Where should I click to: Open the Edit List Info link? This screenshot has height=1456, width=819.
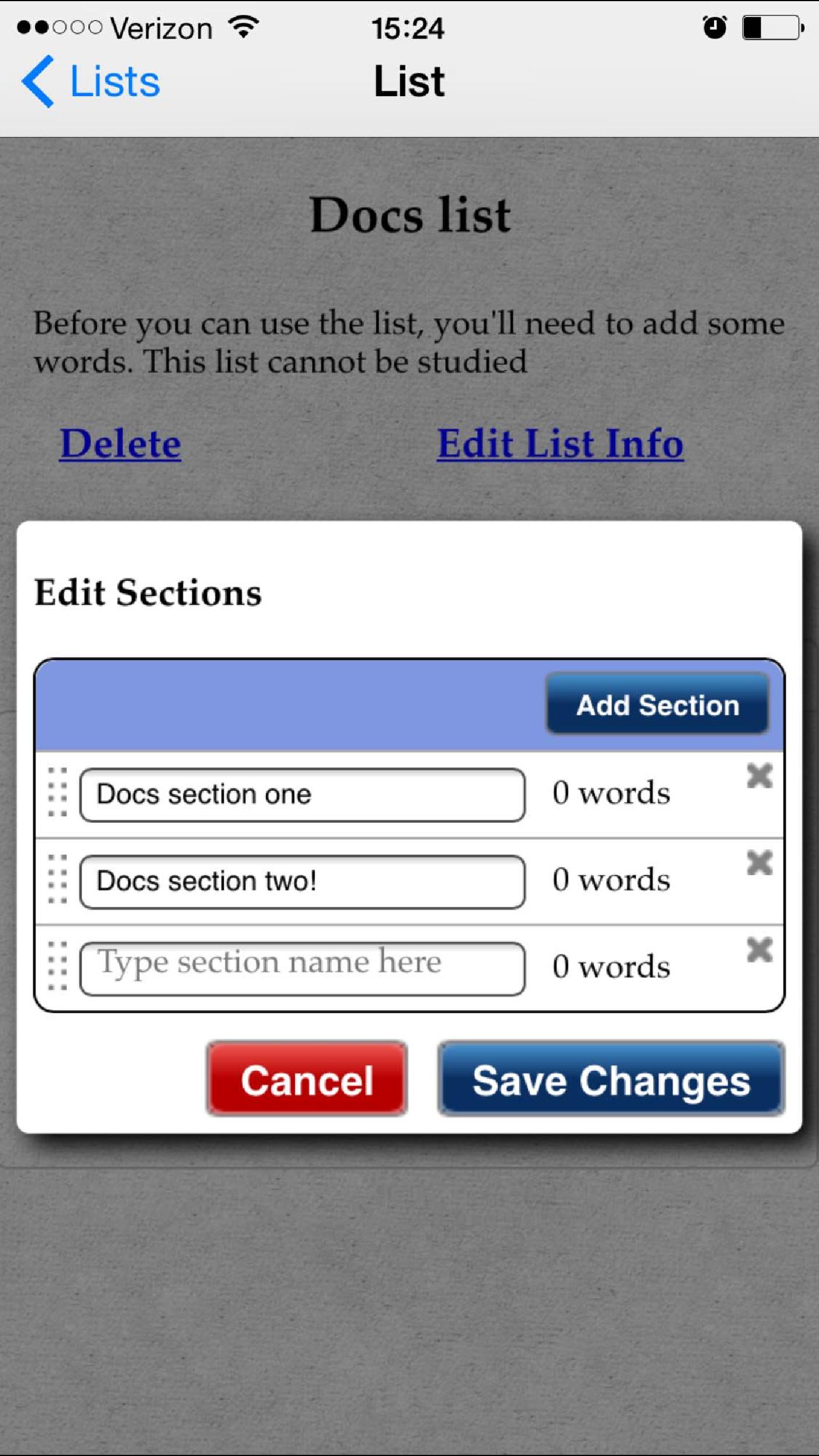pyautogui.click(x=560, y=444)
